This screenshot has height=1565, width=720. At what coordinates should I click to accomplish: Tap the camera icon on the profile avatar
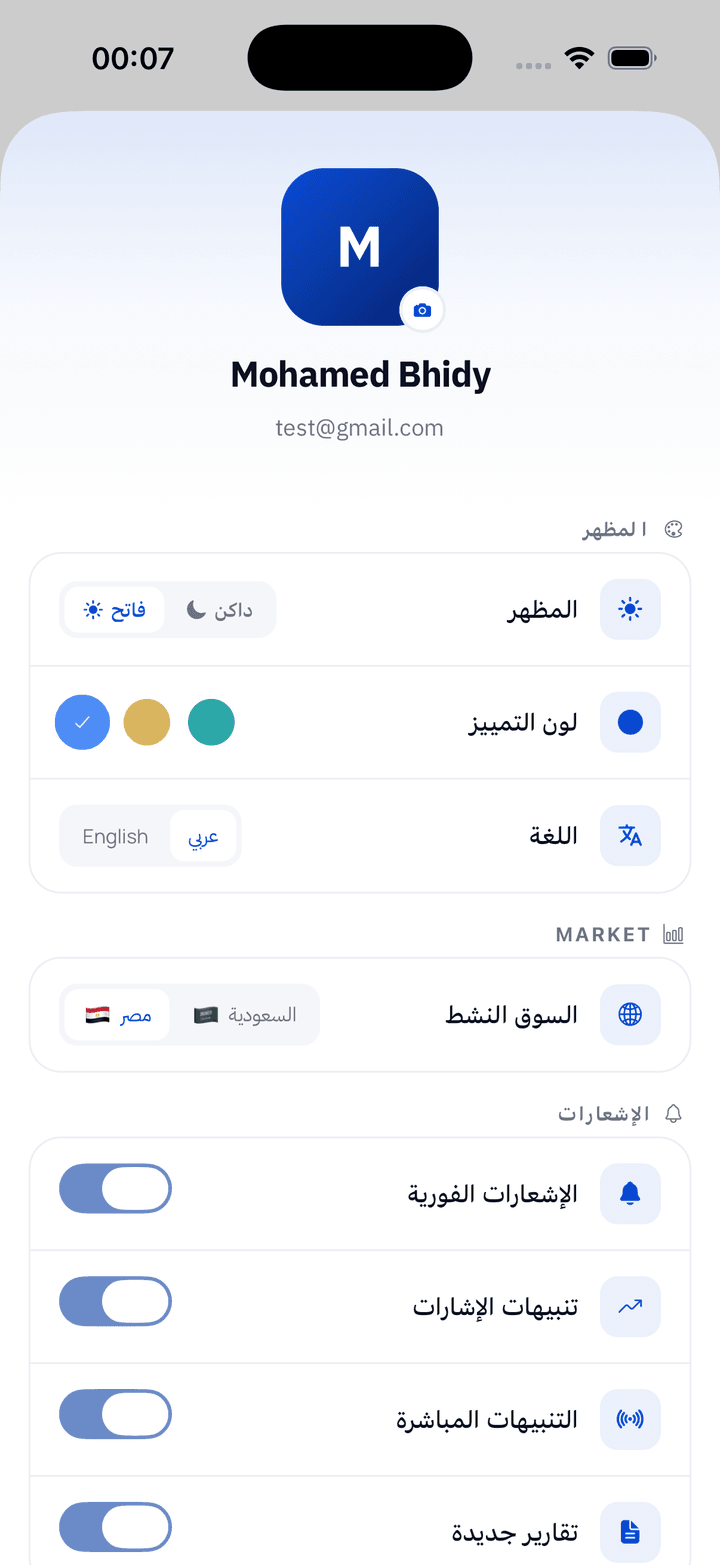(x=422, y=310)
